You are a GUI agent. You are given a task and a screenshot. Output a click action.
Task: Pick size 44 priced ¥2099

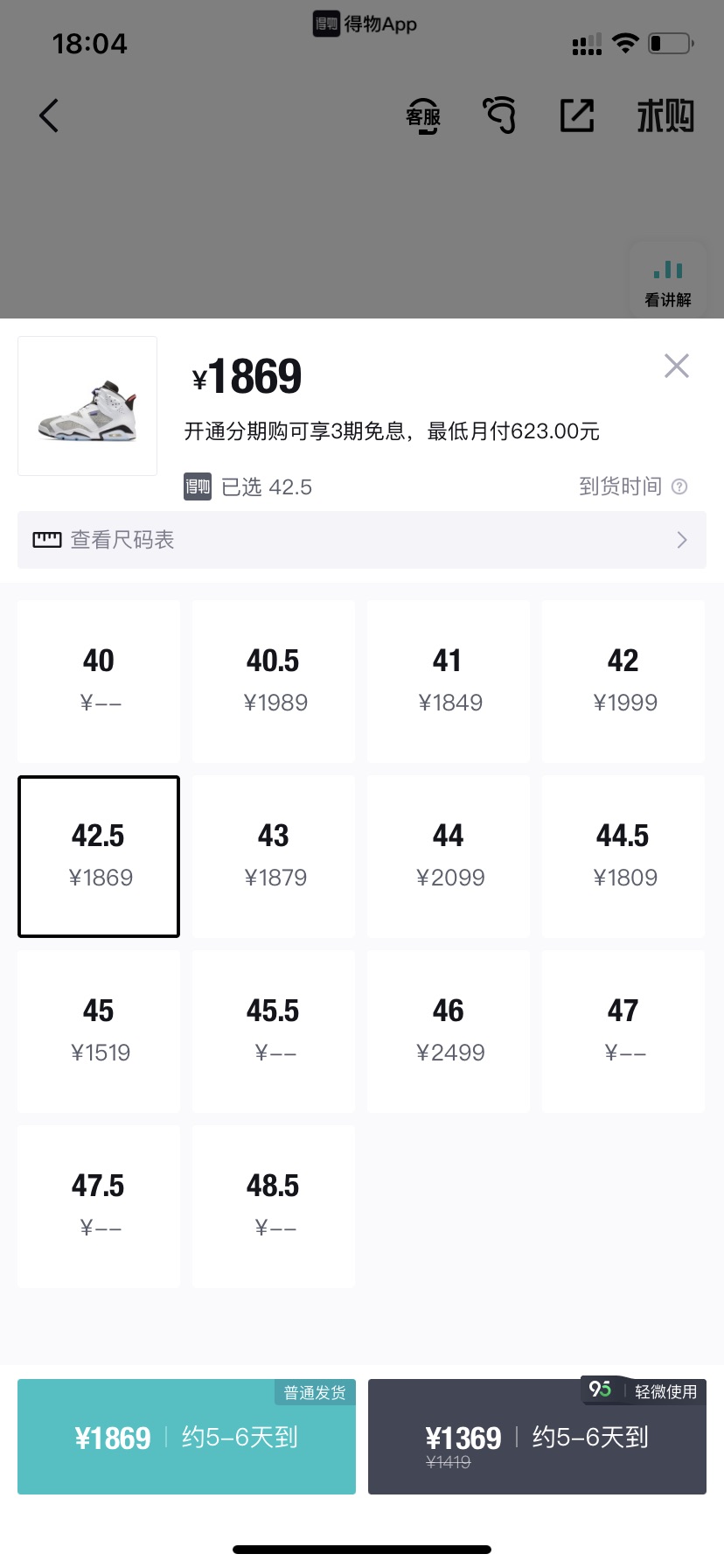(449, 856)
